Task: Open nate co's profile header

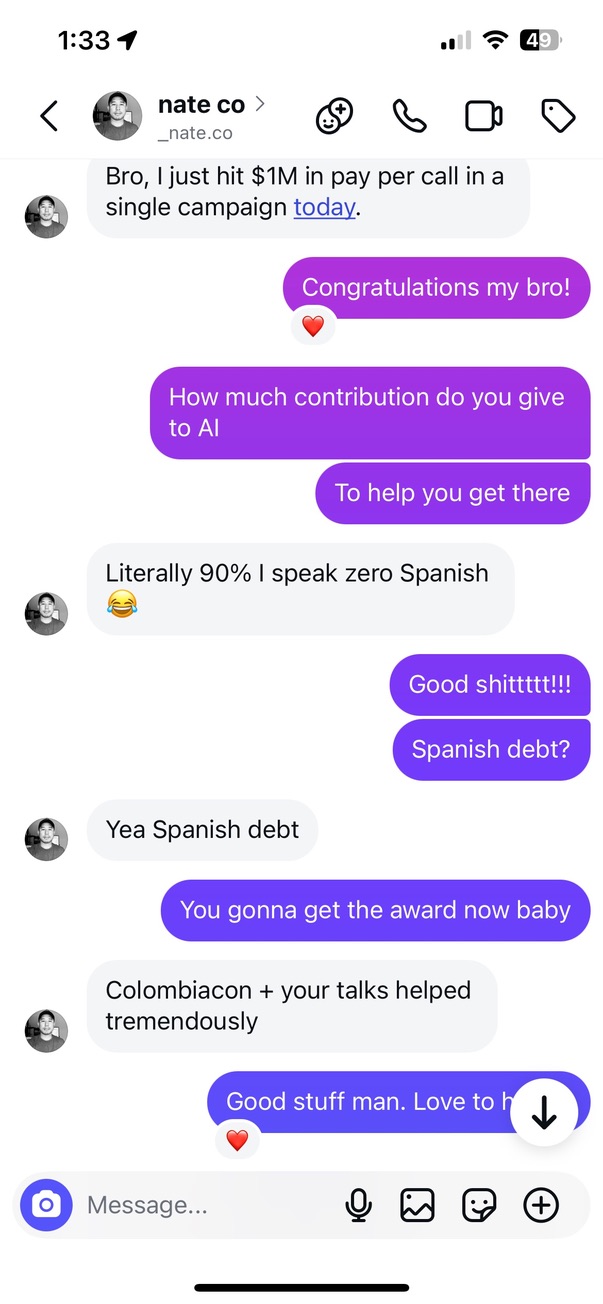Action: coord(200,117)
